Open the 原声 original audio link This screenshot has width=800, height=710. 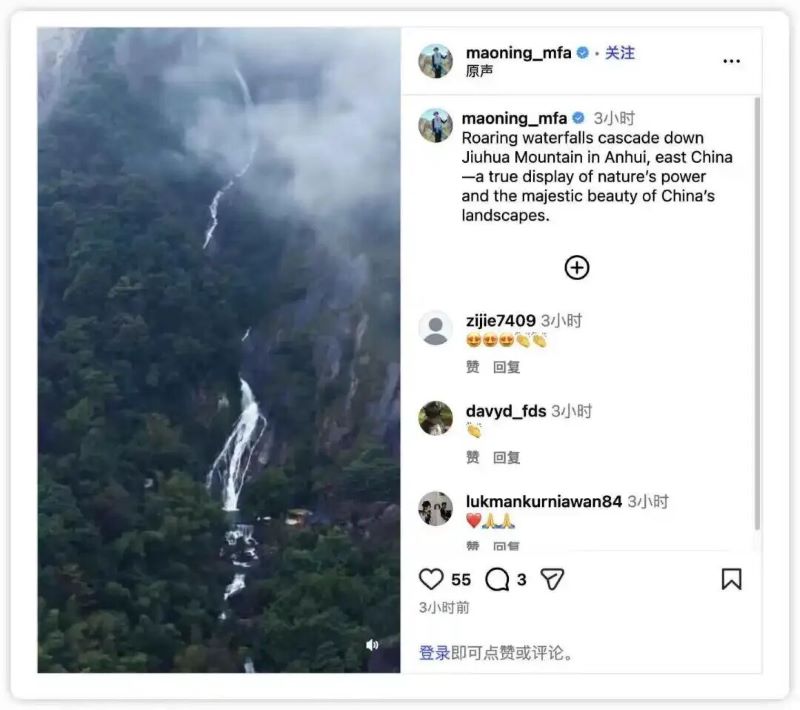pos(479,71)
